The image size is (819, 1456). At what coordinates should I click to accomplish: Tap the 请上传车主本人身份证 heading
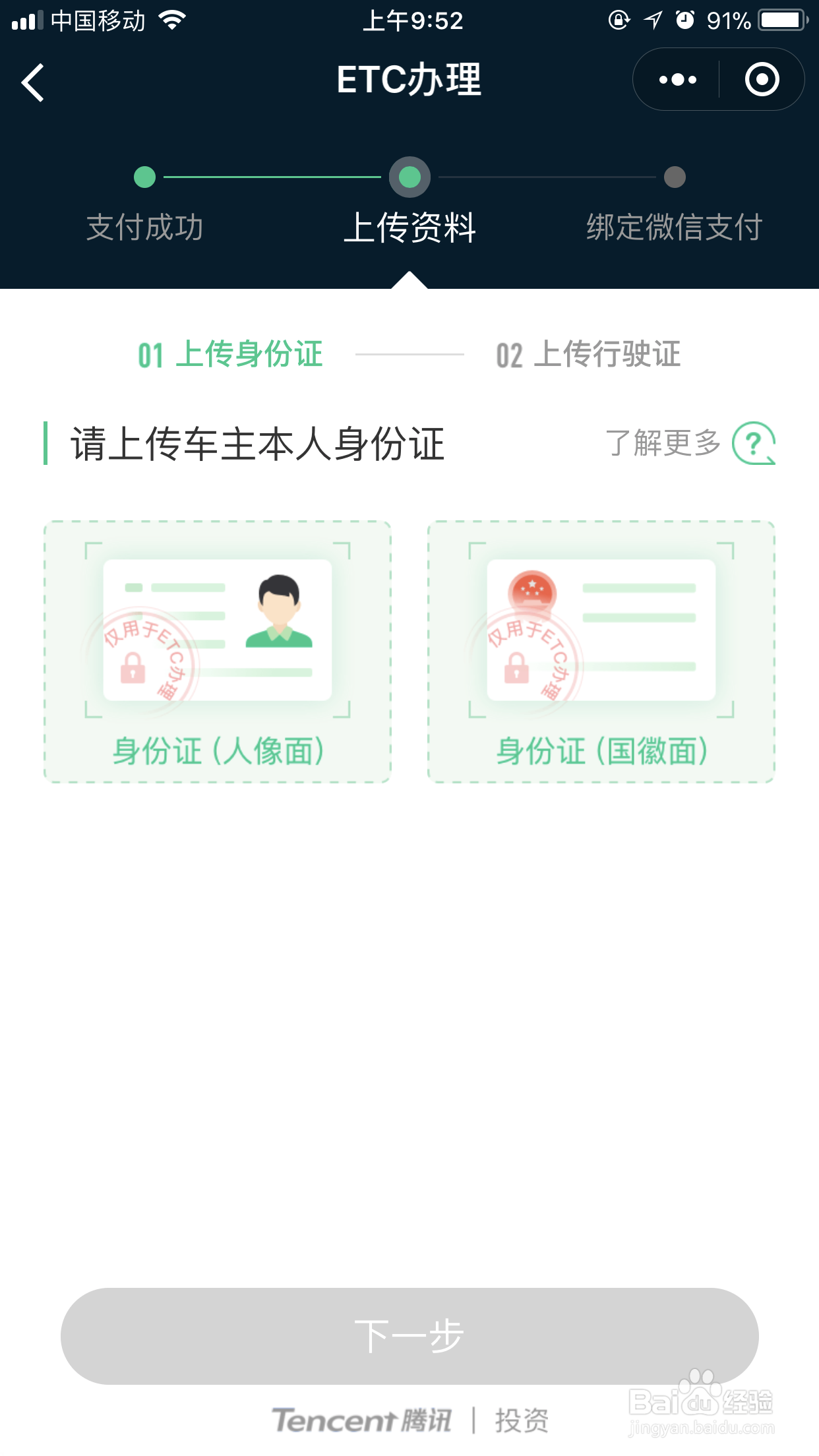[257, 443]
